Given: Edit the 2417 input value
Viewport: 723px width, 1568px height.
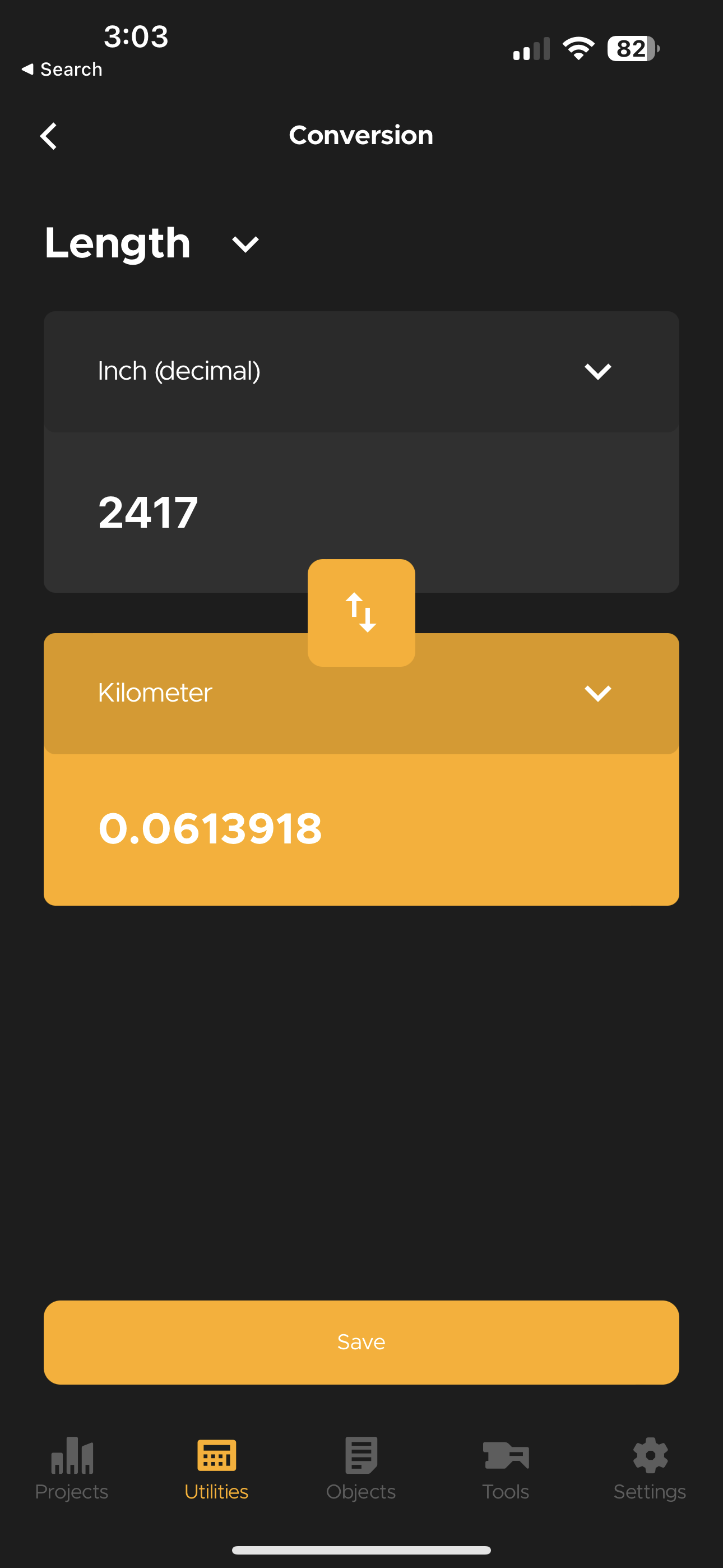Looking at the screenshot, I should pyautogui.click(x=361, y=512).
